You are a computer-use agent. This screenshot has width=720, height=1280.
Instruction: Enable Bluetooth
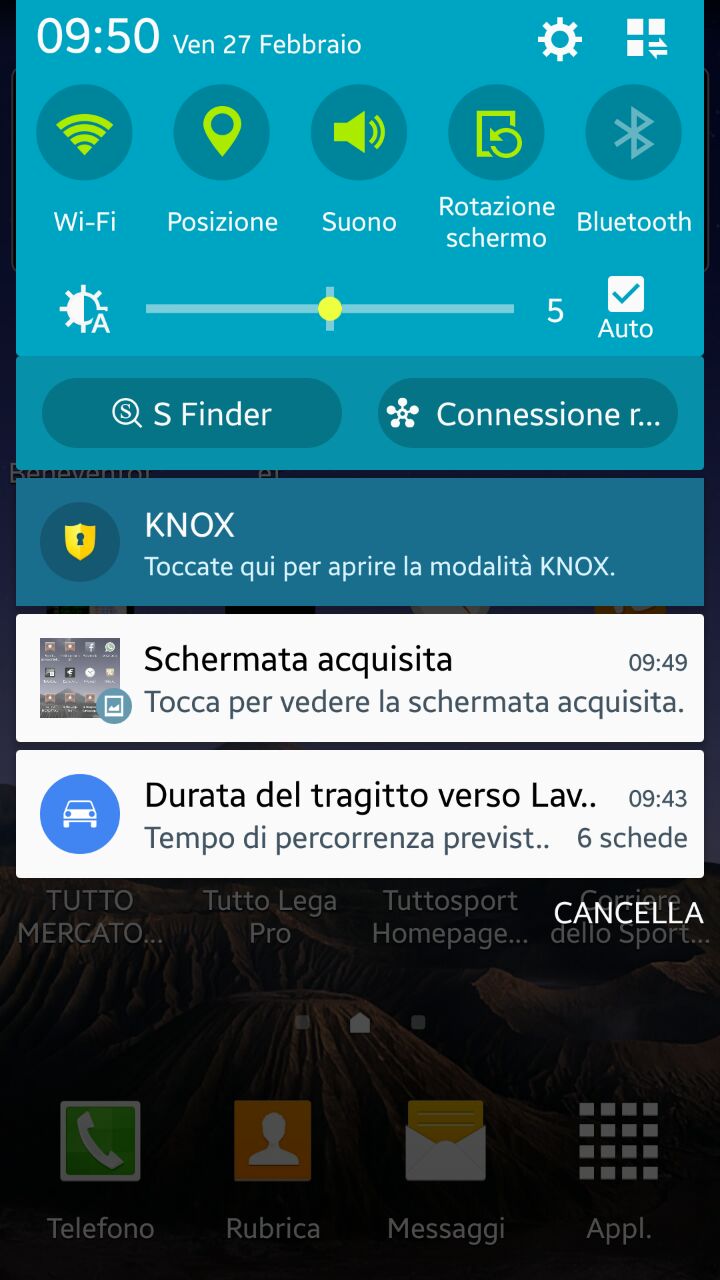634,132
